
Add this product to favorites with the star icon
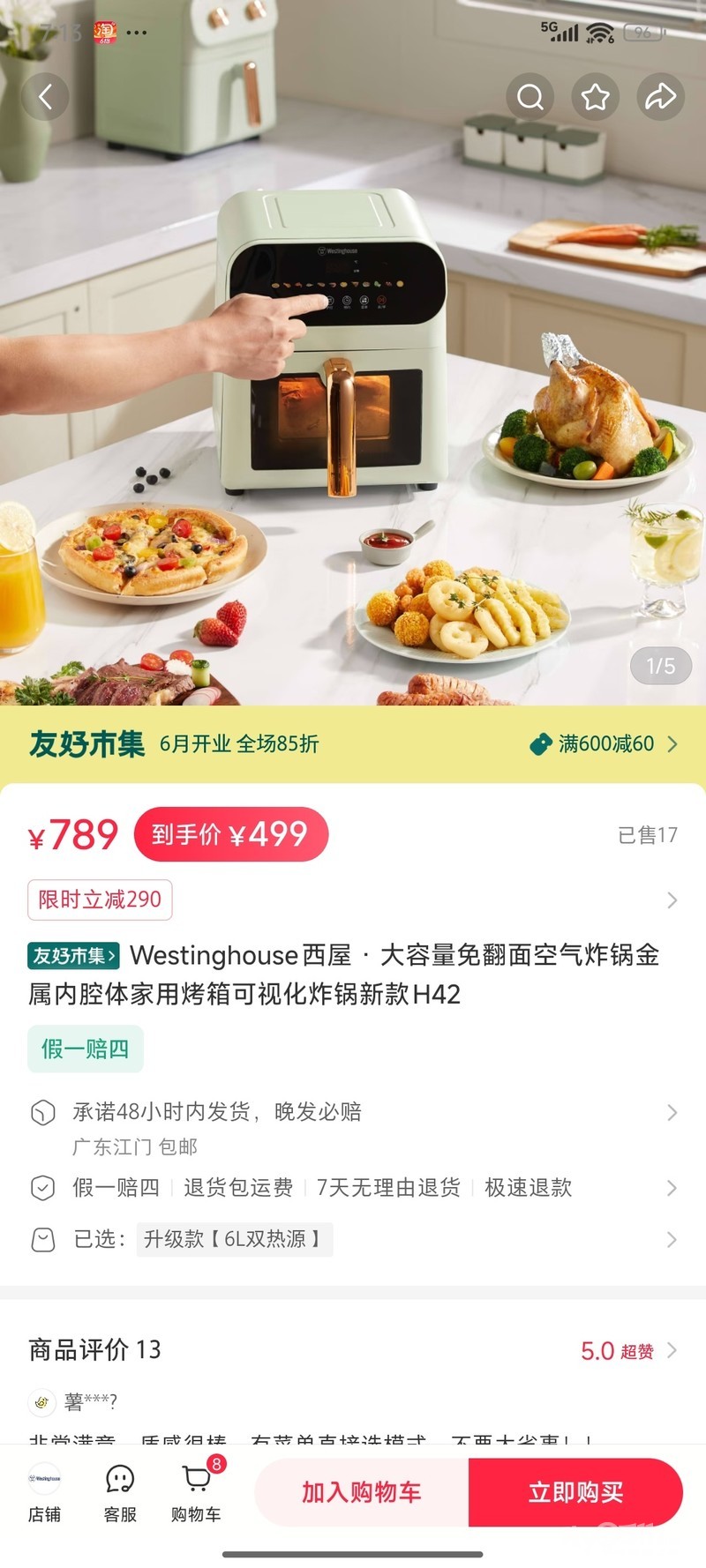(595, 96)
